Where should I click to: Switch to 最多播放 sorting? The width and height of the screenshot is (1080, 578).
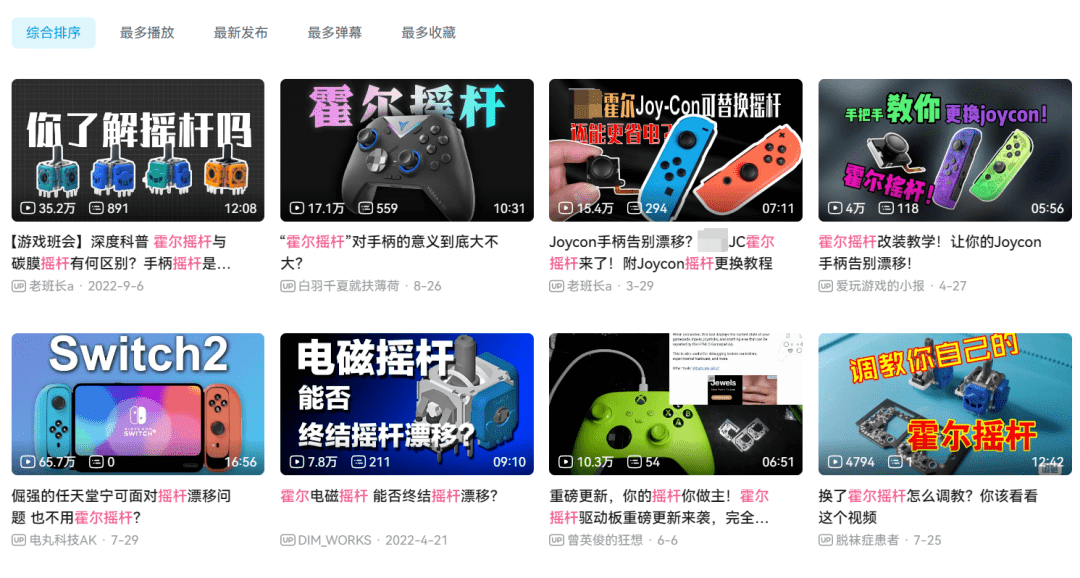[147, 32]
